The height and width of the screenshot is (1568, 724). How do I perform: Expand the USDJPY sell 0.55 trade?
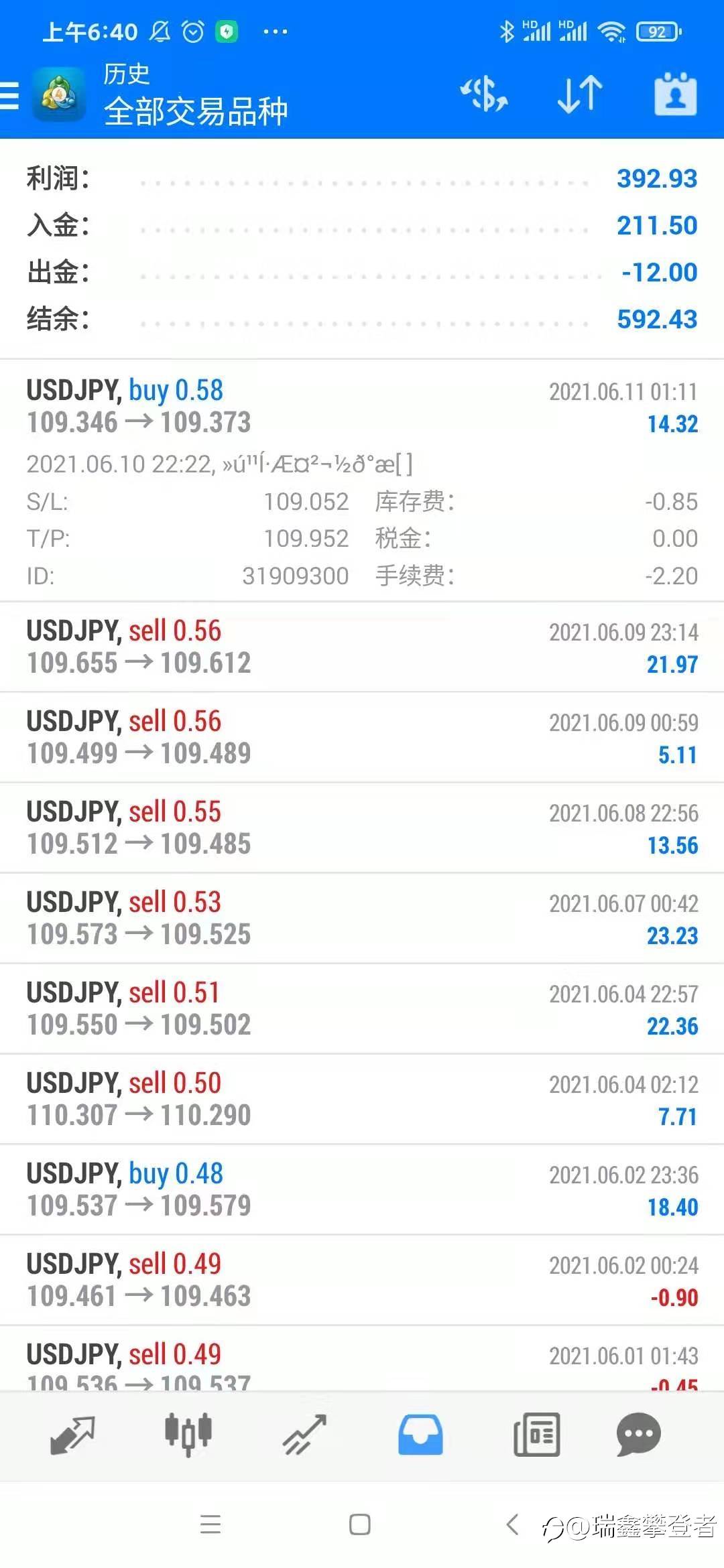tap(362, 828)
